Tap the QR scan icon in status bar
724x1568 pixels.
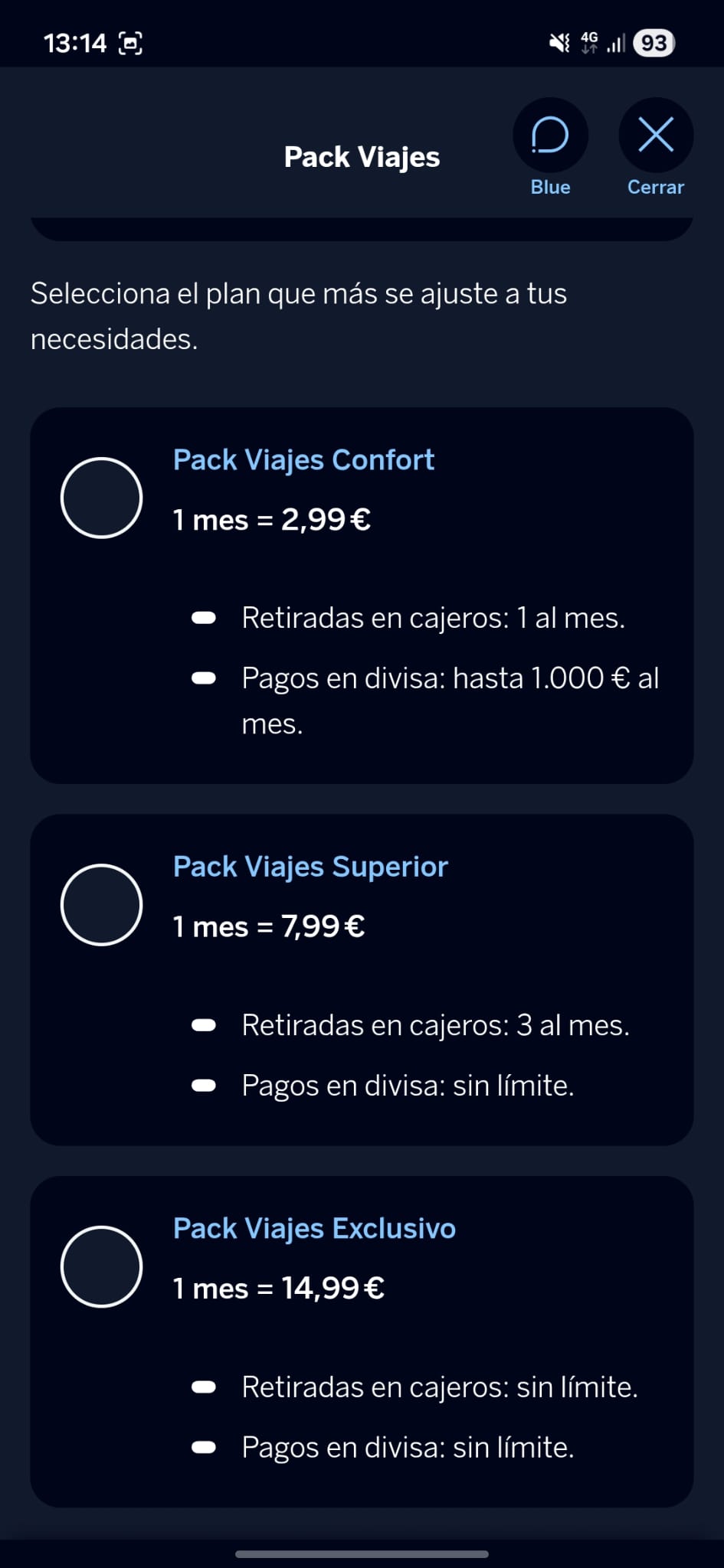click(132, 43)
